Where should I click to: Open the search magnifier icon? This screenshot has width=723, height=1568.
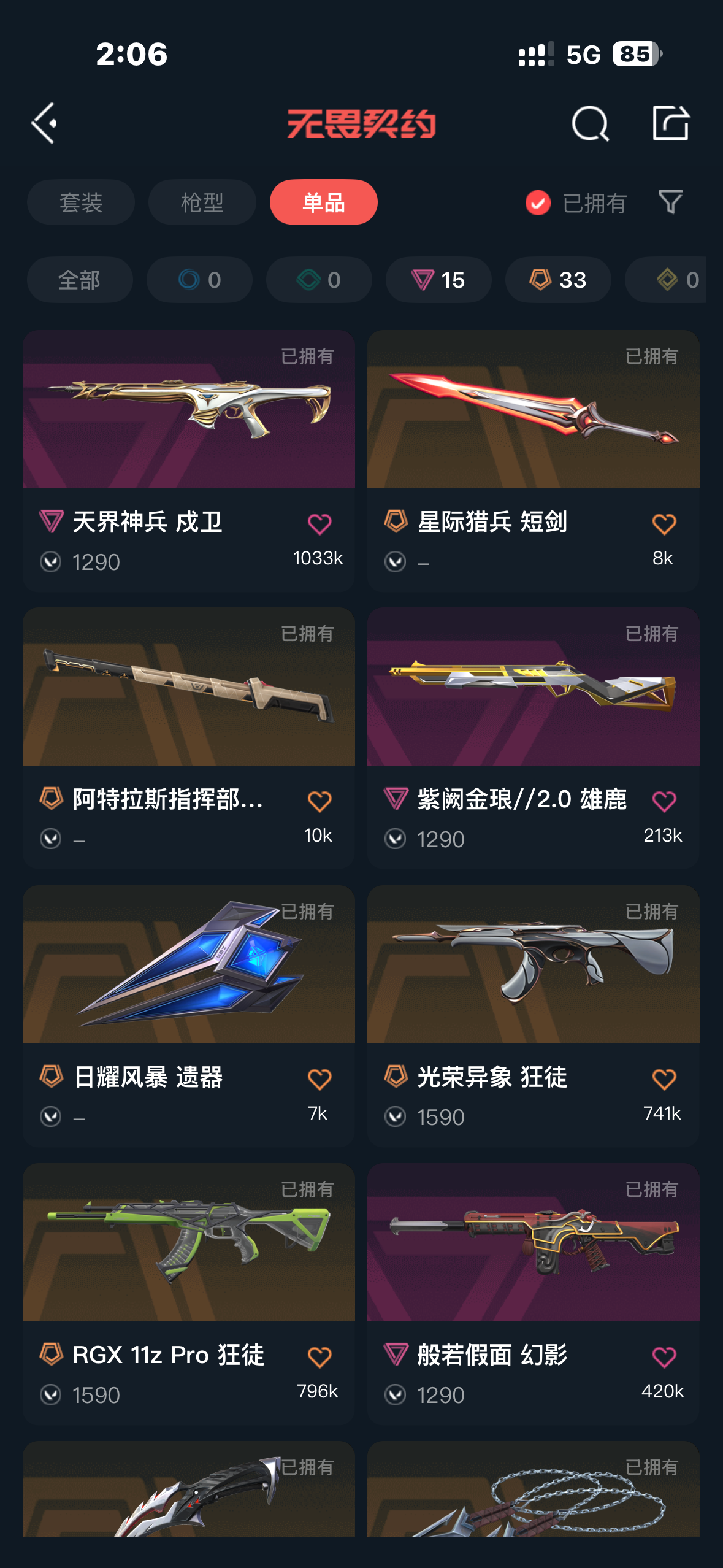point(590,123)
